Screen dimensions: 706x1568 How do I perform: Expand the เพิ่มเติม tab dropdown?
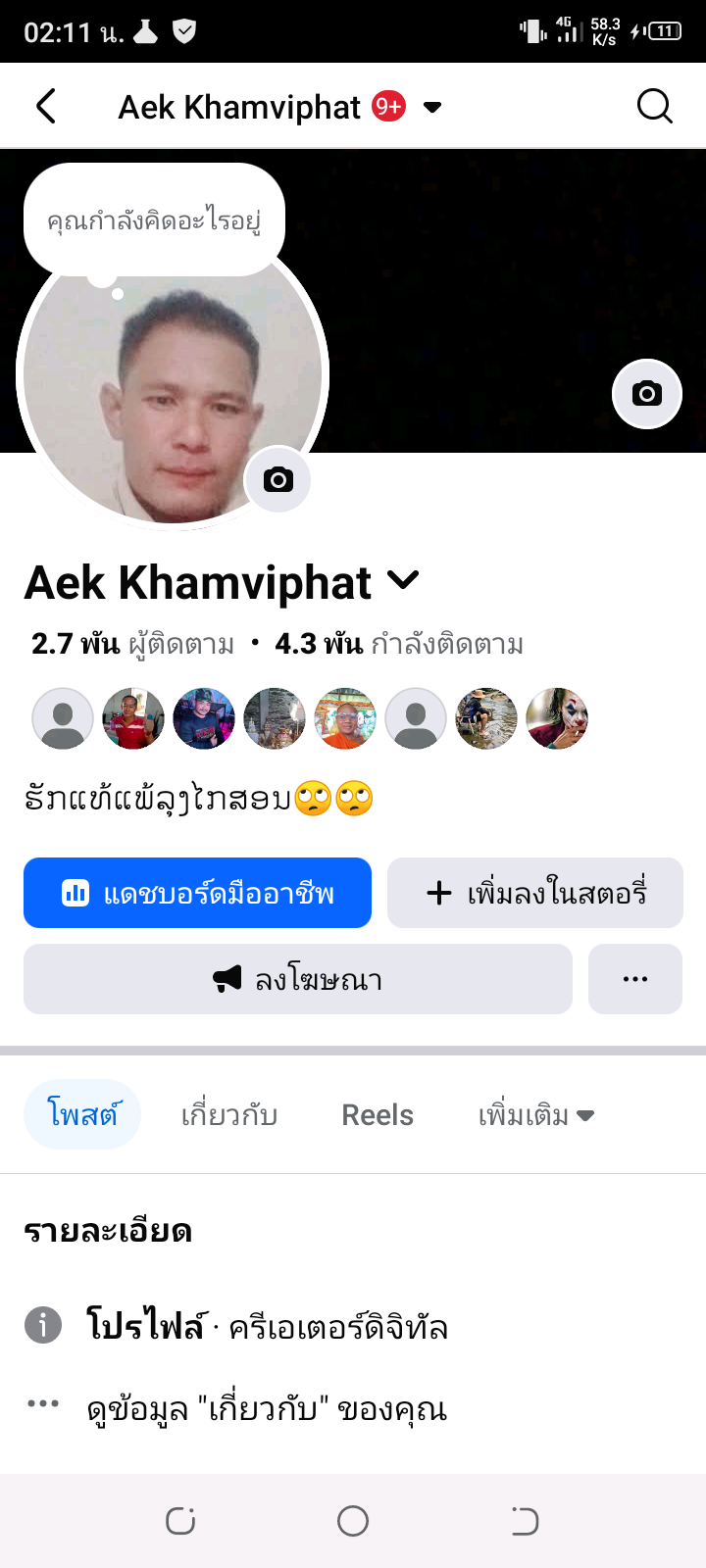535,1115
